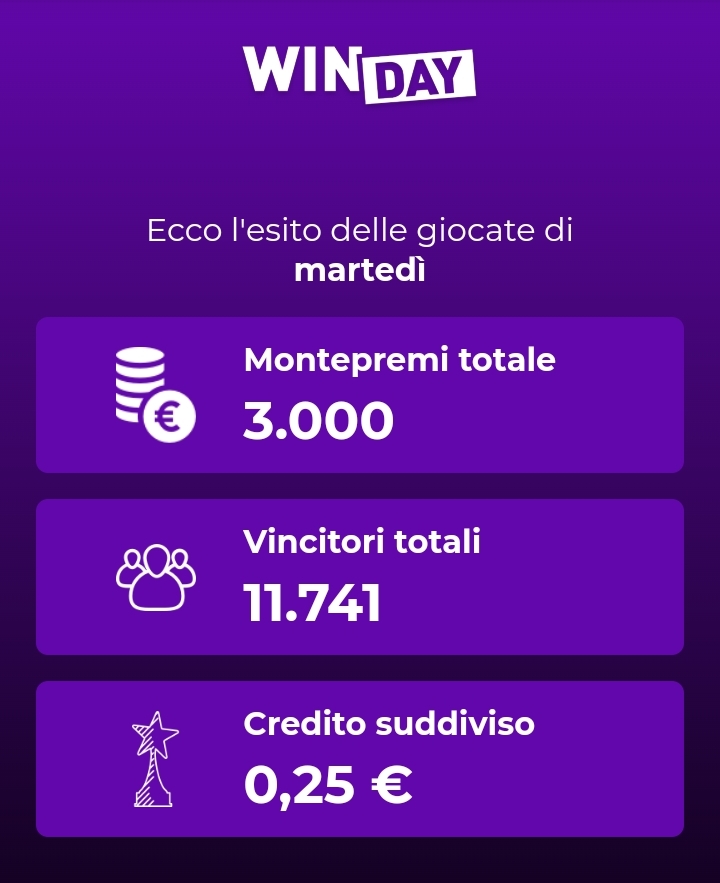Image resolution: width=720 pixels, height=883 pixels.
Task: Click the Credito suddiviso trophy icon
Action: point(155,758)
